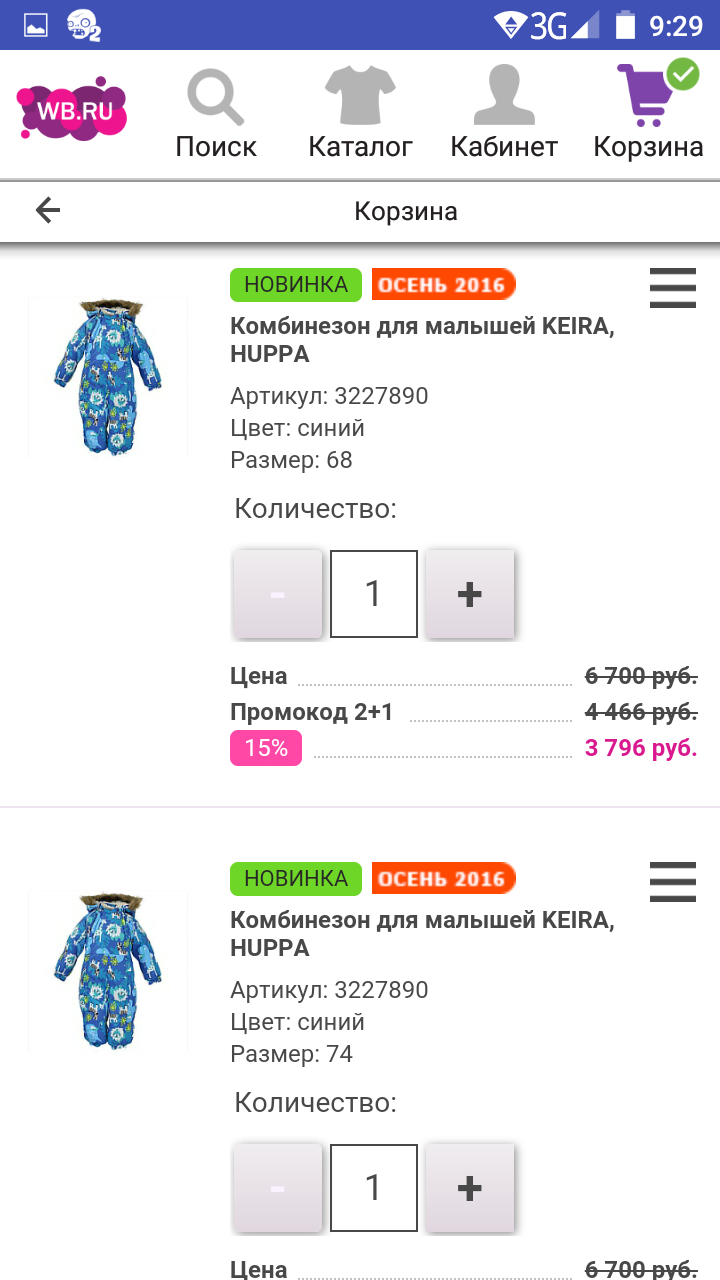Decrease quantity for the size 74 combinezon
Viewport: 720px width, 1280px height.
(x=277, y=1188)
